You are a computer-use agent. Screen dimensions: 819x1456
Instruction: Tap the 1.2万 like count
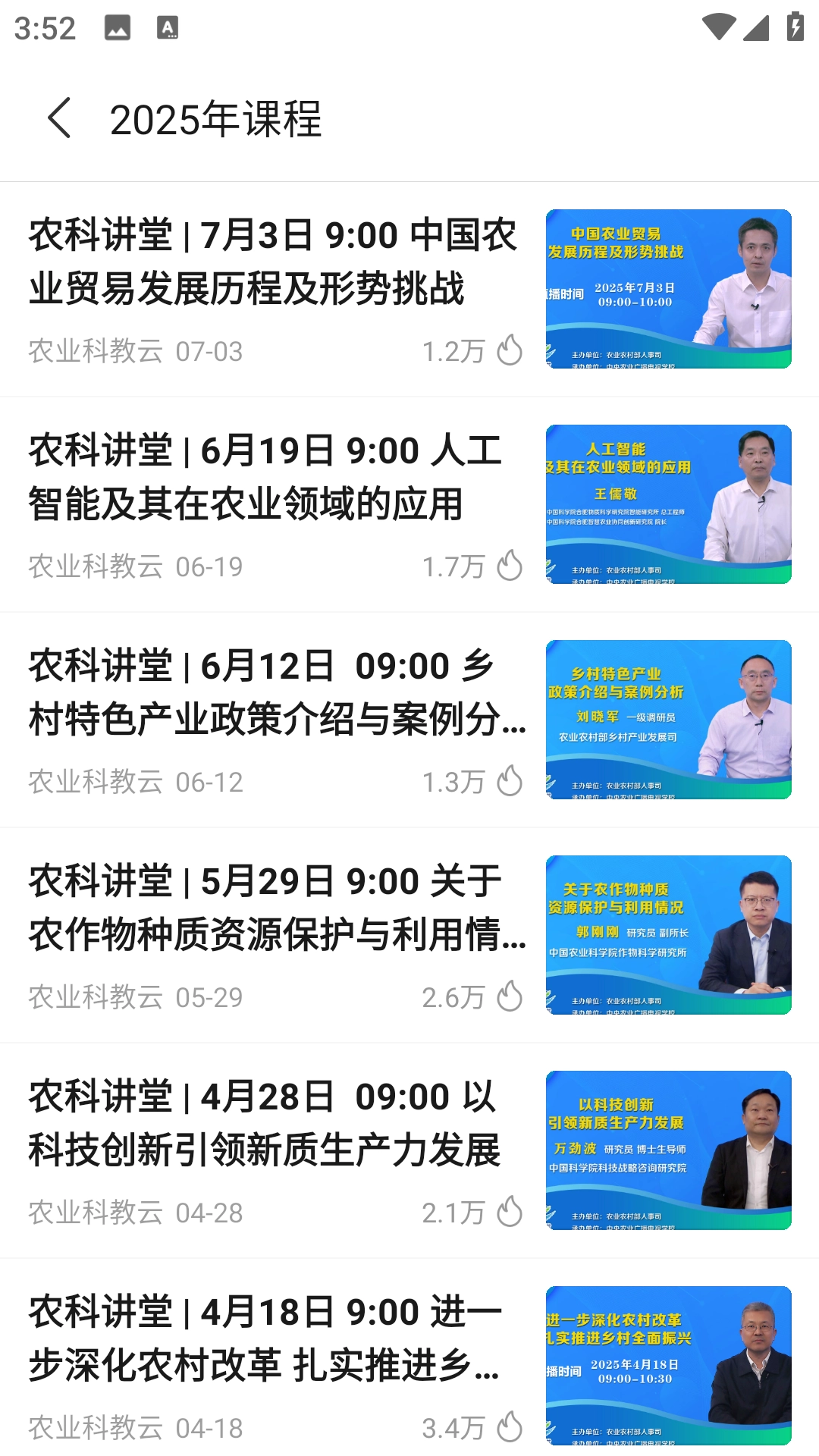(x=452, y=350)
